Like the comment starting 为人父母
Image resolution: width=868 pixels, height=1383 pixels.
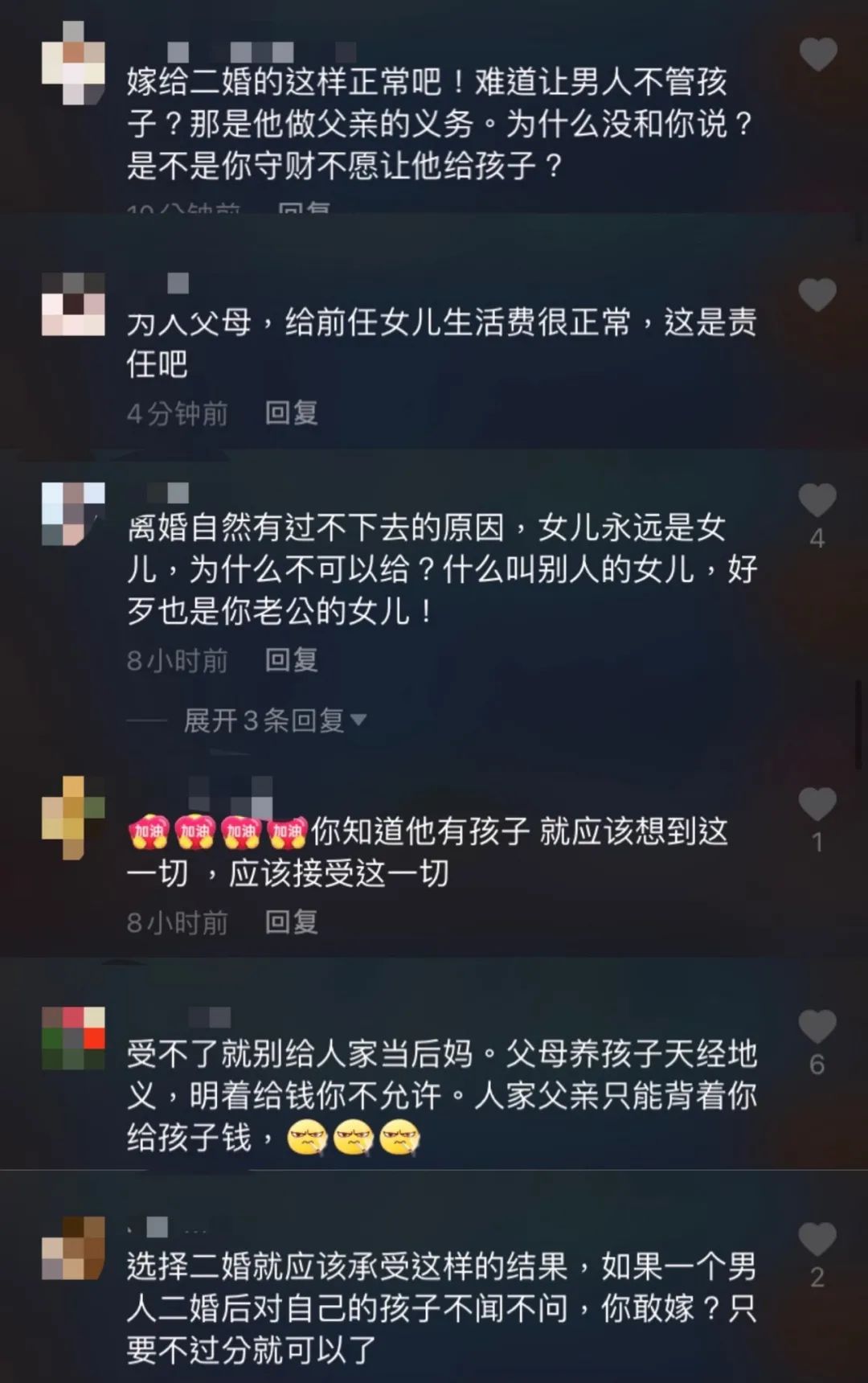click(x=817, y=295)
